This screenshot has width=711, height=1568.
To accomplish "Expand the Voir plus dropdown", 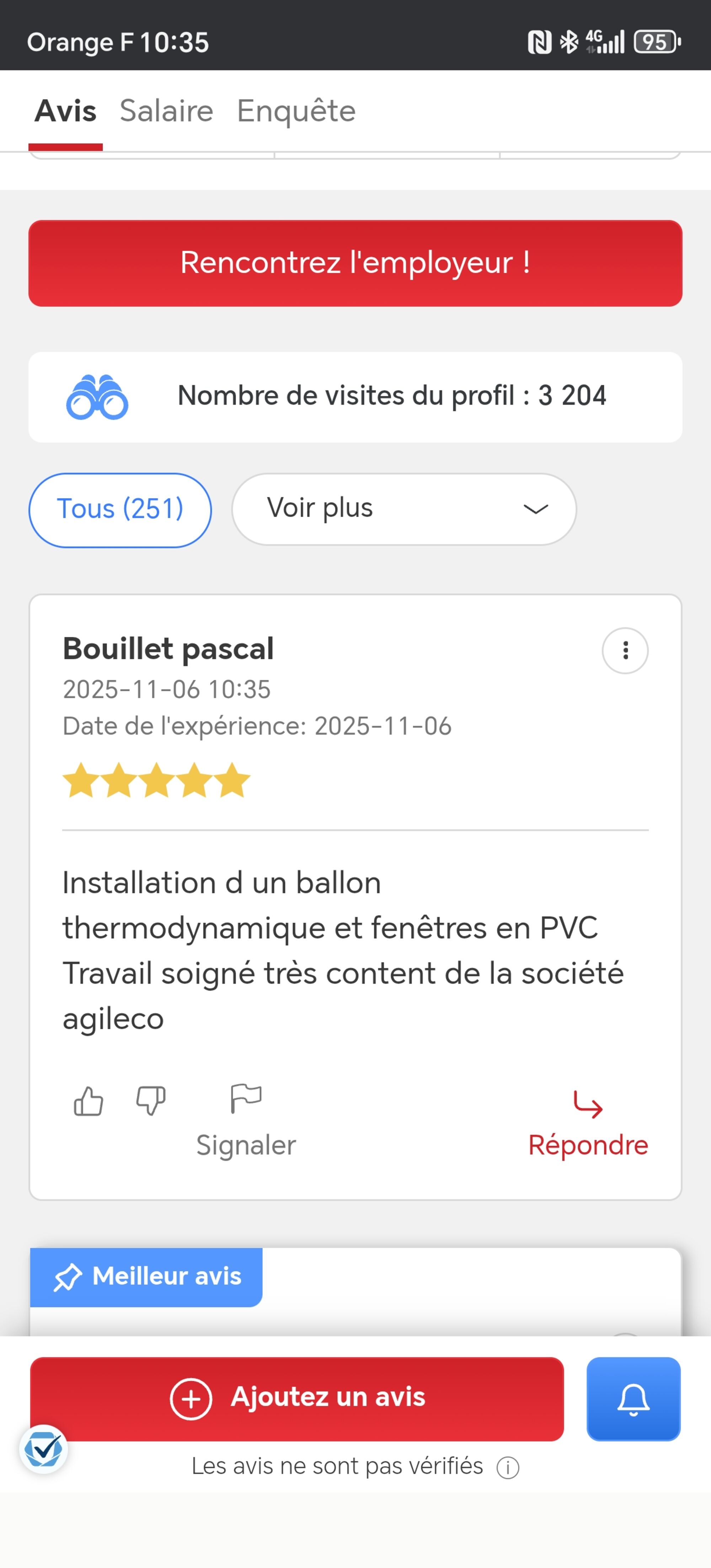I will (x=403, y=509).
